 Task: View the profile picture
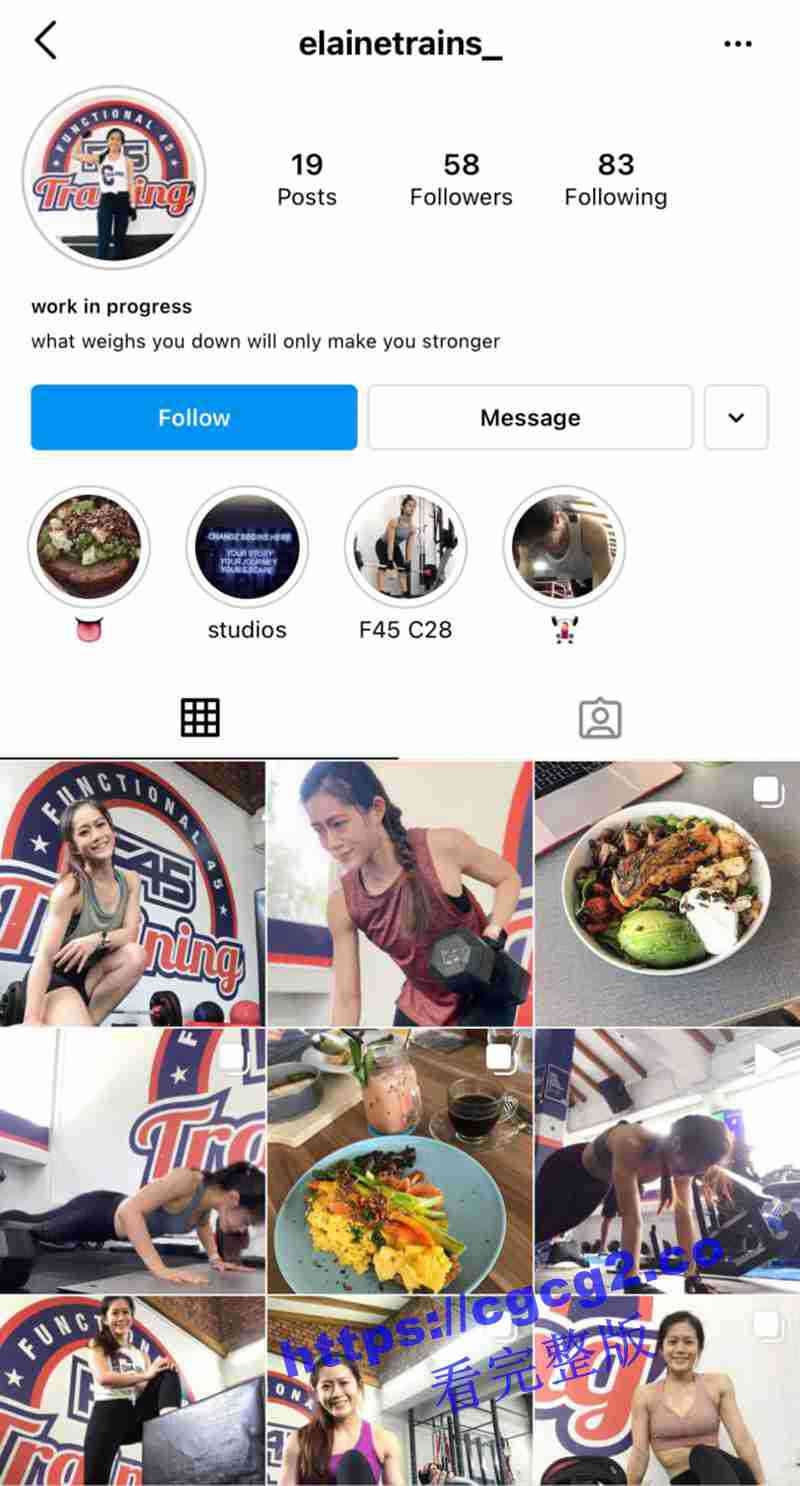tap(114, 177)
